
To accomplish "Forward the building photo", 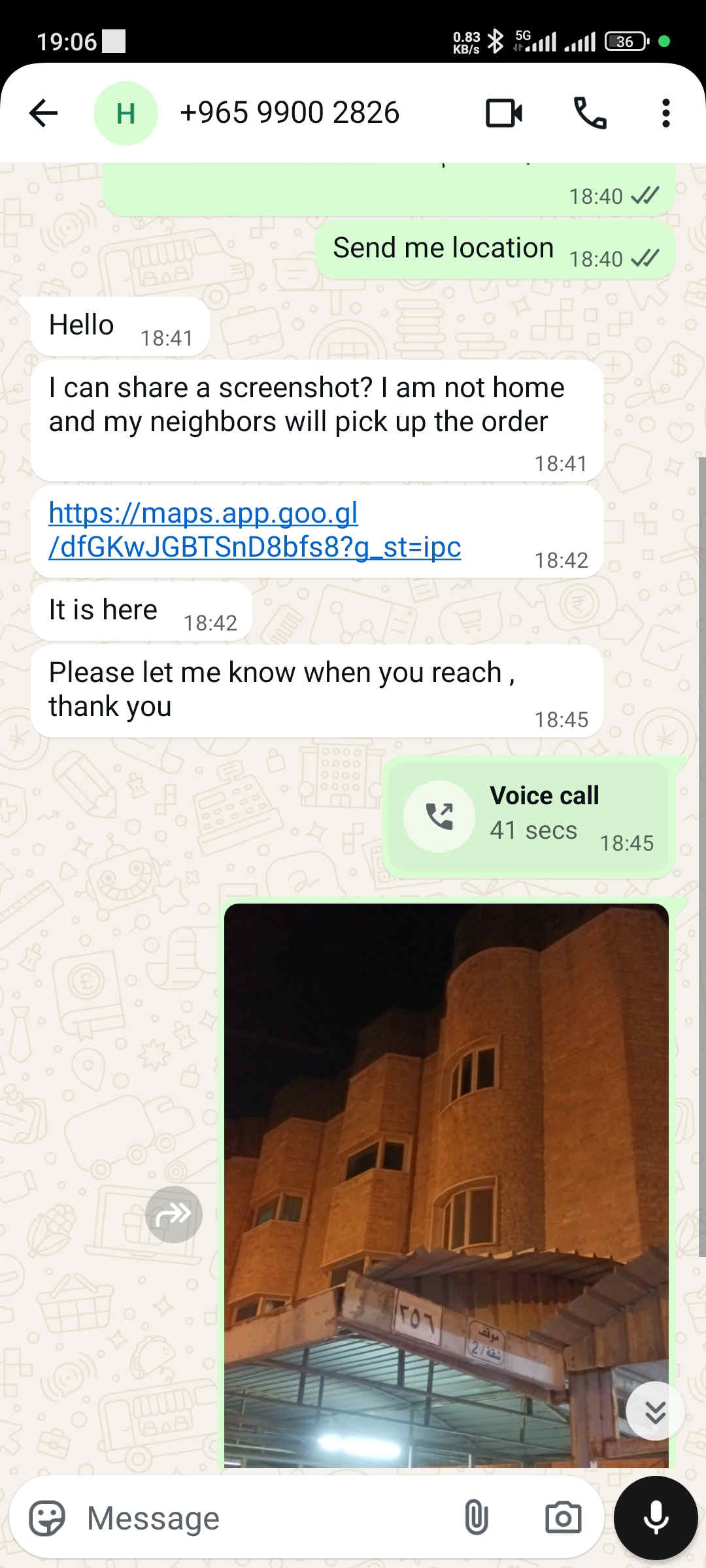I will [174, 1215].
